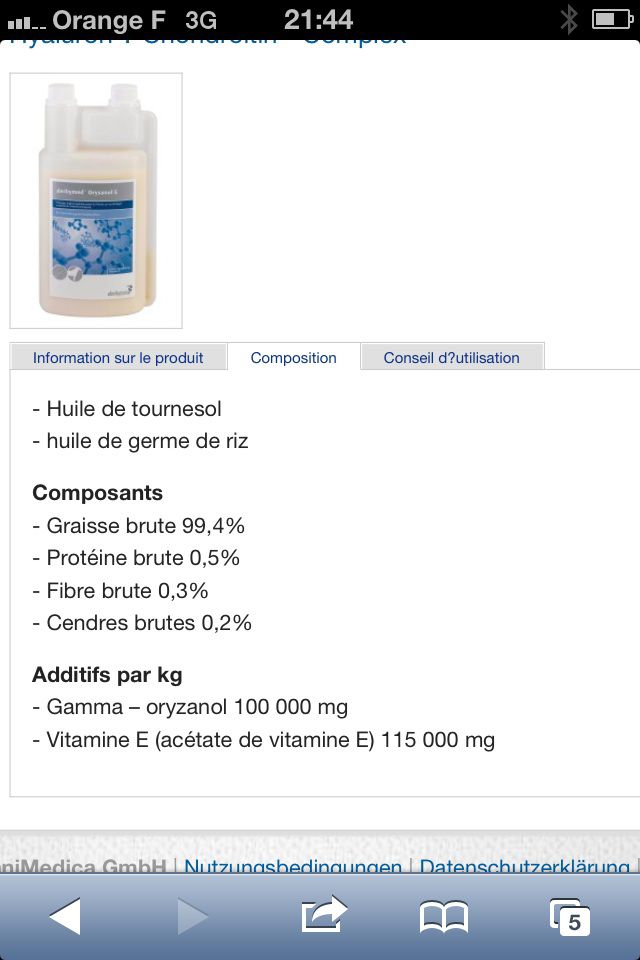Open the Datenschutzerklärung link
The height and width of the screenshot is (960, 640).
[x=525, y=866]
